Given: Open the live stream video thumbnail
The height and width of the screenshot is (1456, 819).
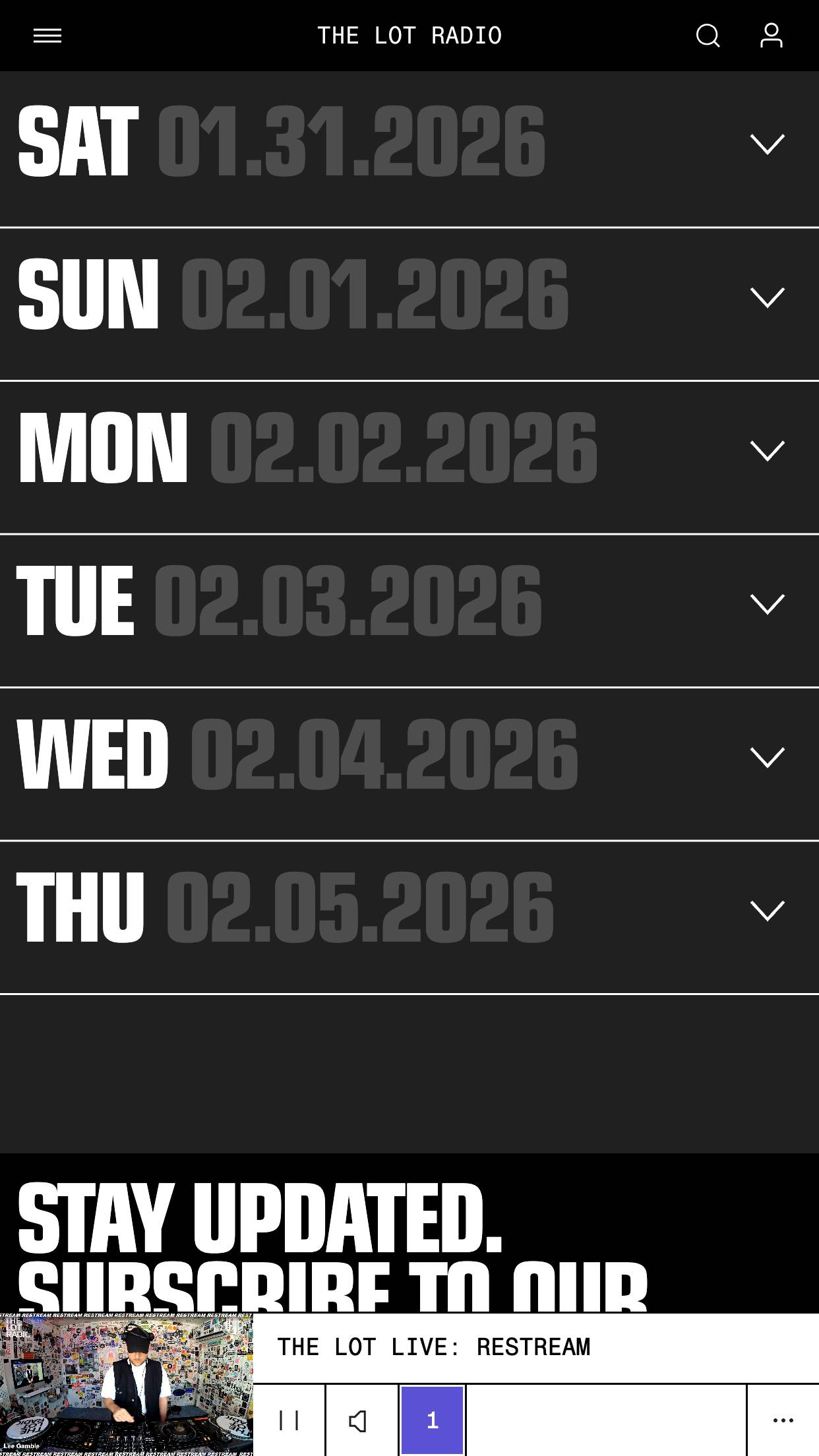Looking at the screenshot, I should 127,1385.
